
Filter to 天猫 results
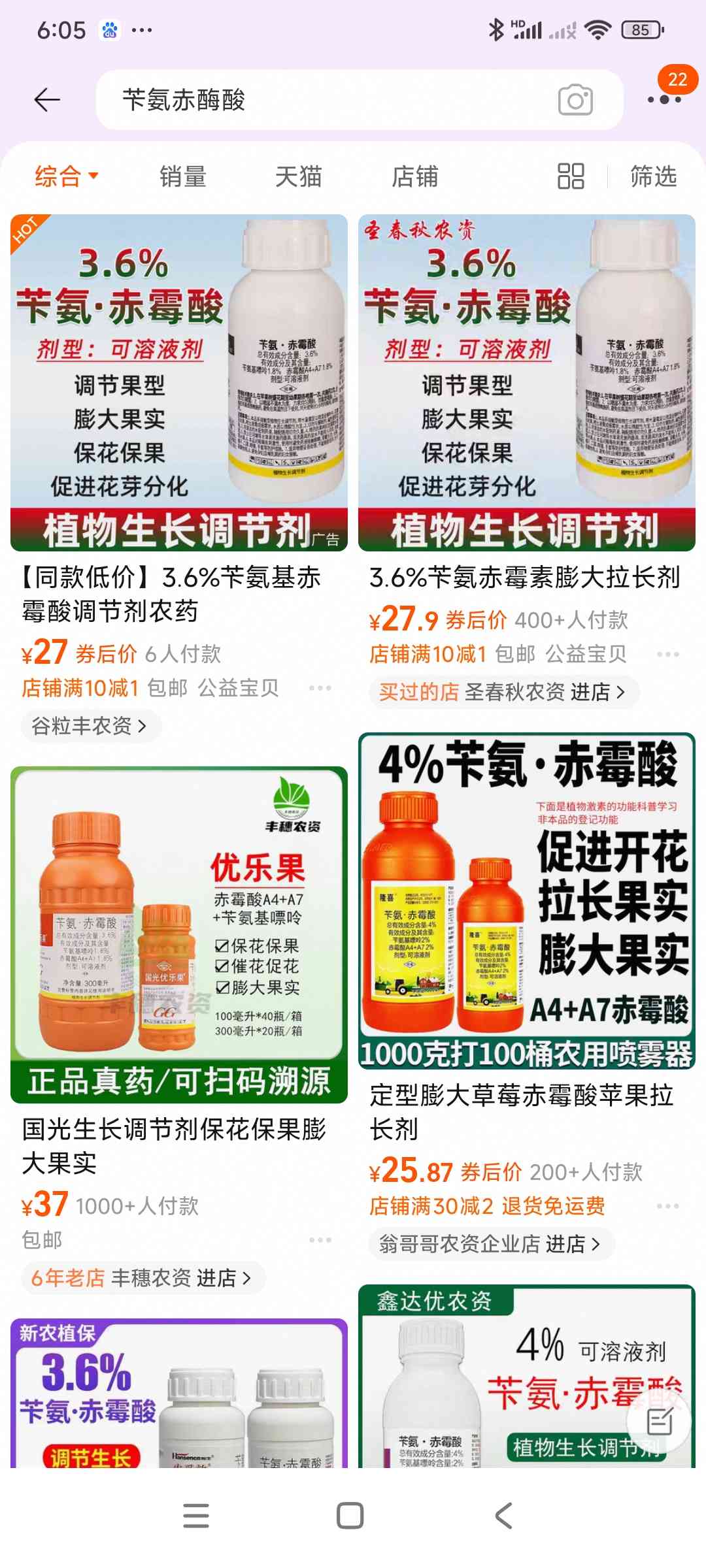tap(299, 176)
